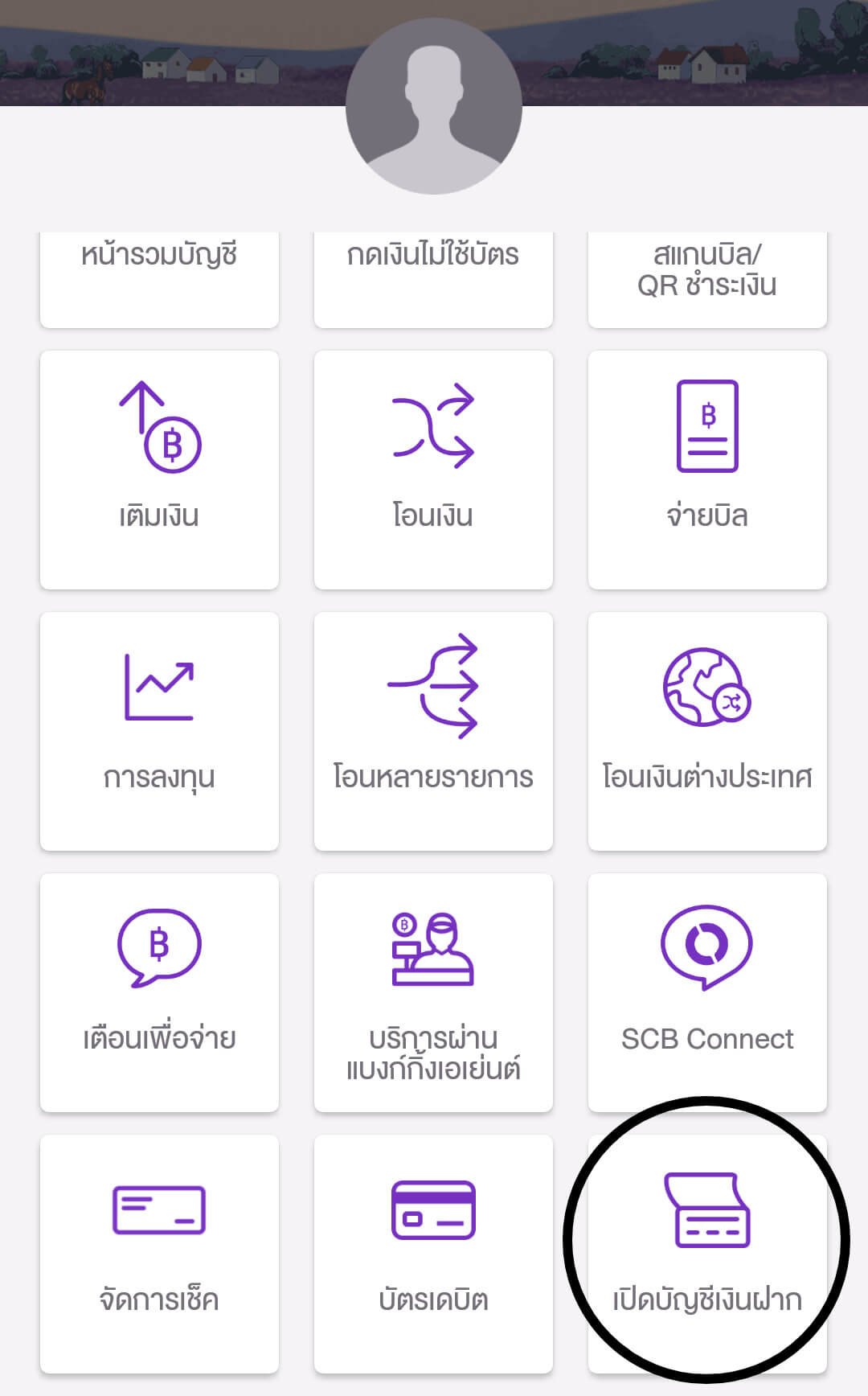Open จัดการเช็ค cheque management
Screen dimensions: 868x1396
pyautogui.click(x=159, y=1253)
